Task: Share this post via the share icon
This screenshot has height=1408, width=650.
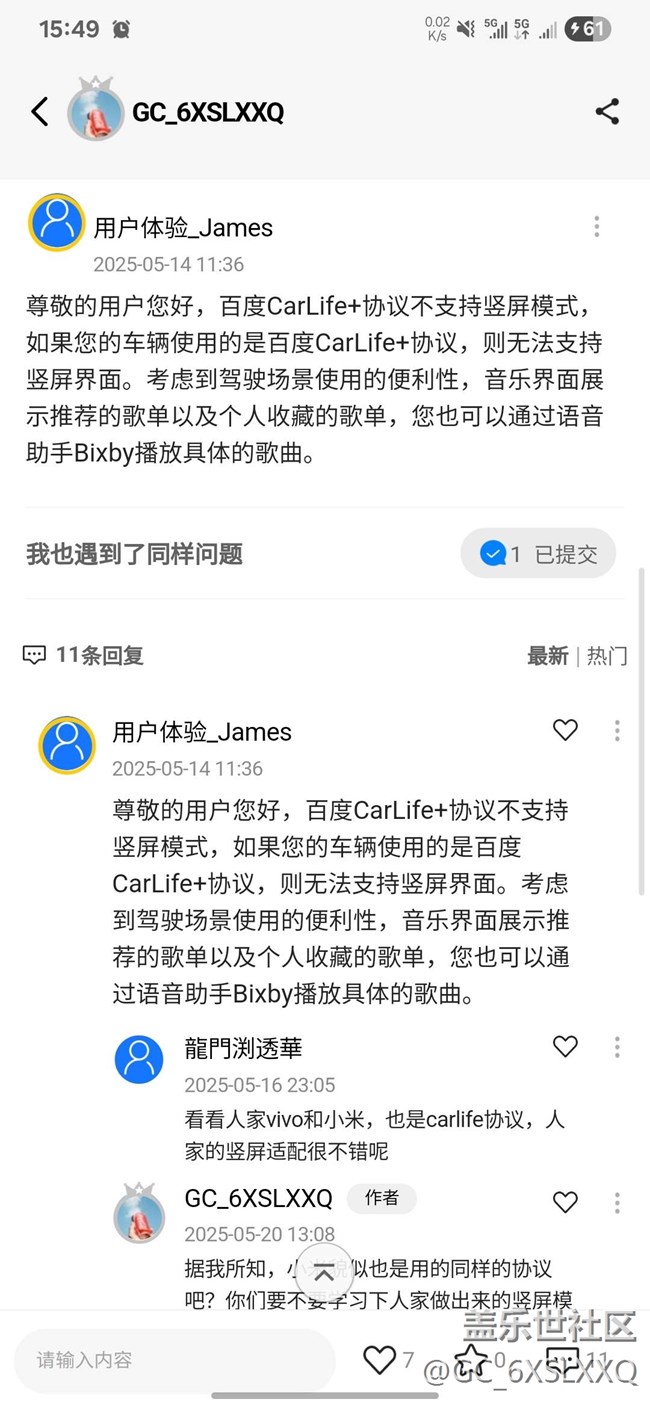Action: (x=607, y=111)
